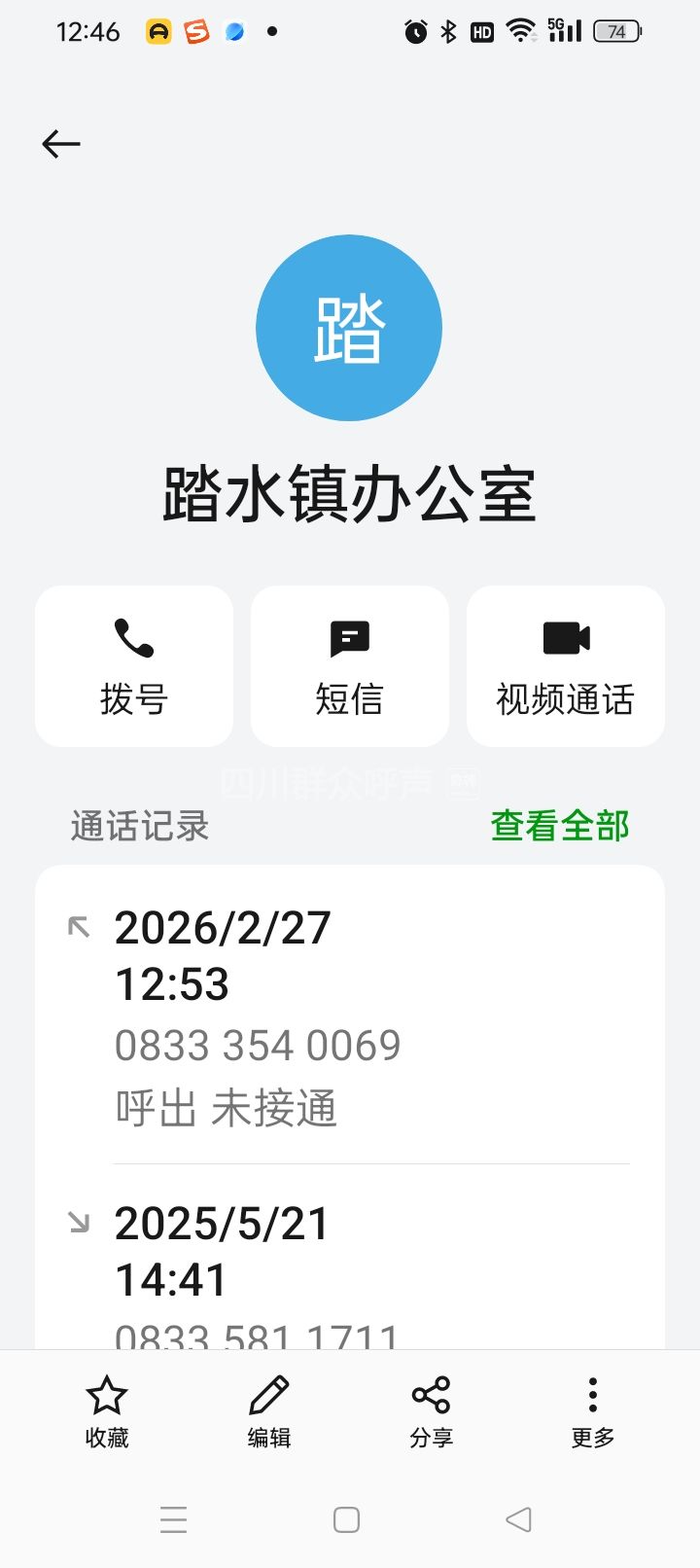Viewport: 700px width, 1568px height.
Task: Open the 更多 options menu
Action: (x=593, y=1411)
